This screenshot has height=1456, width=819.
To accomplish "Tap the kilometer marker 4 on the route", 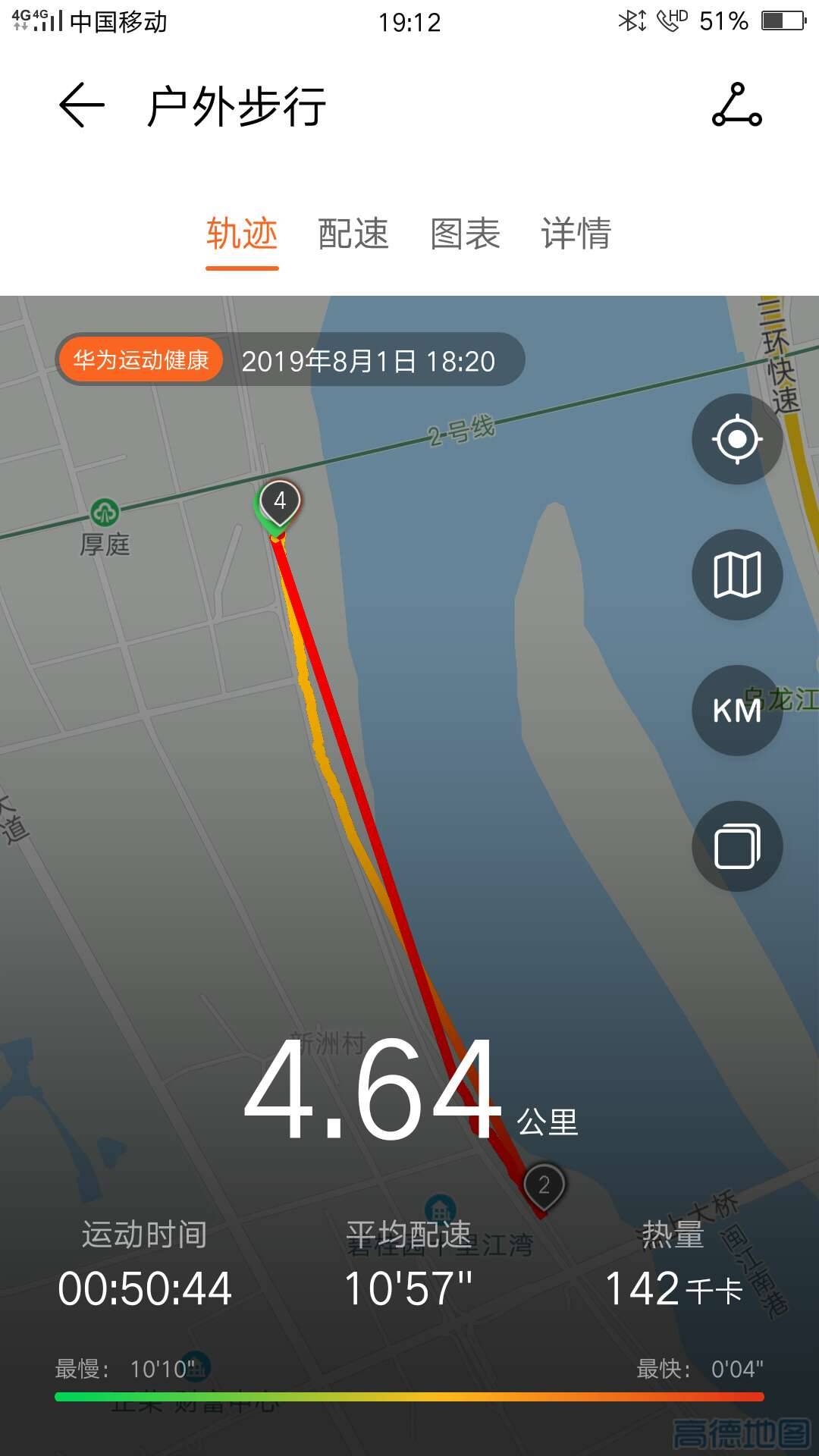I will point(280,502).
